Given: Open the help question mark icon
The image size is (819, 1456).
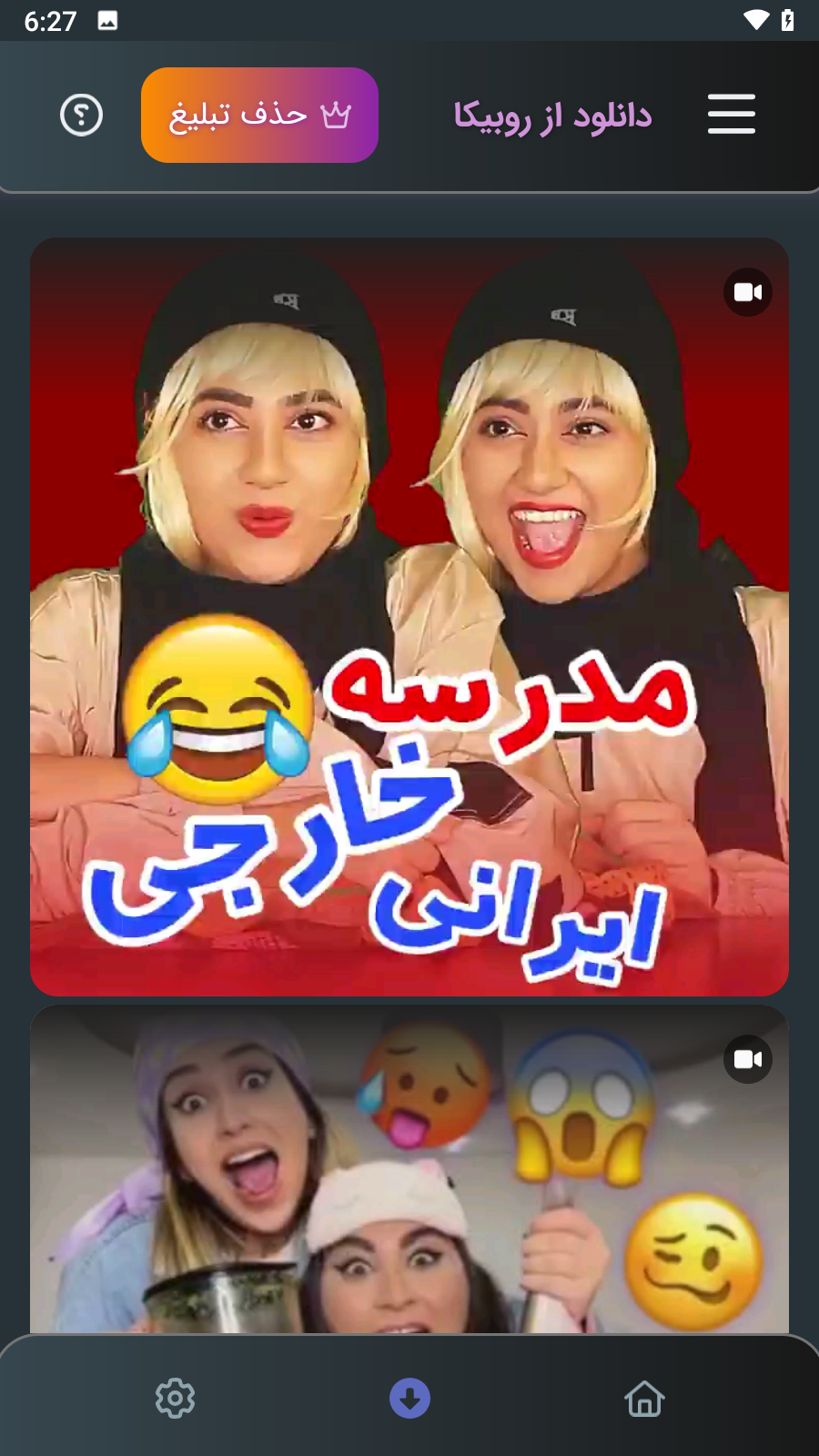Looking at the screenshot, I should click(x=82, y=116).
